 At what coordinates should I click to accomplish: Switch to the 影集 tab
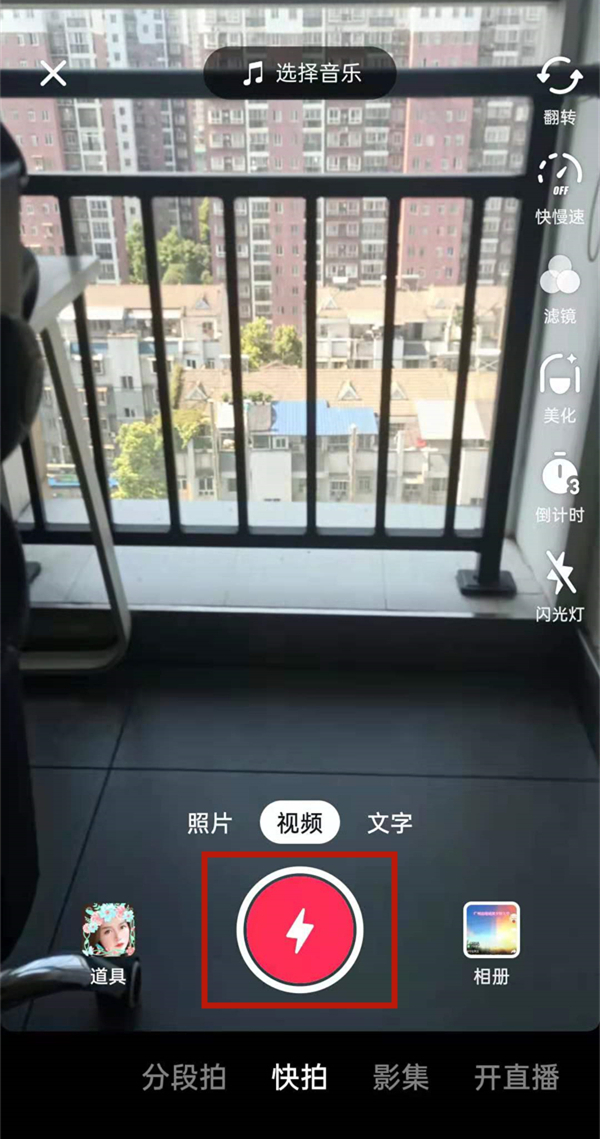coord(401,1078)
